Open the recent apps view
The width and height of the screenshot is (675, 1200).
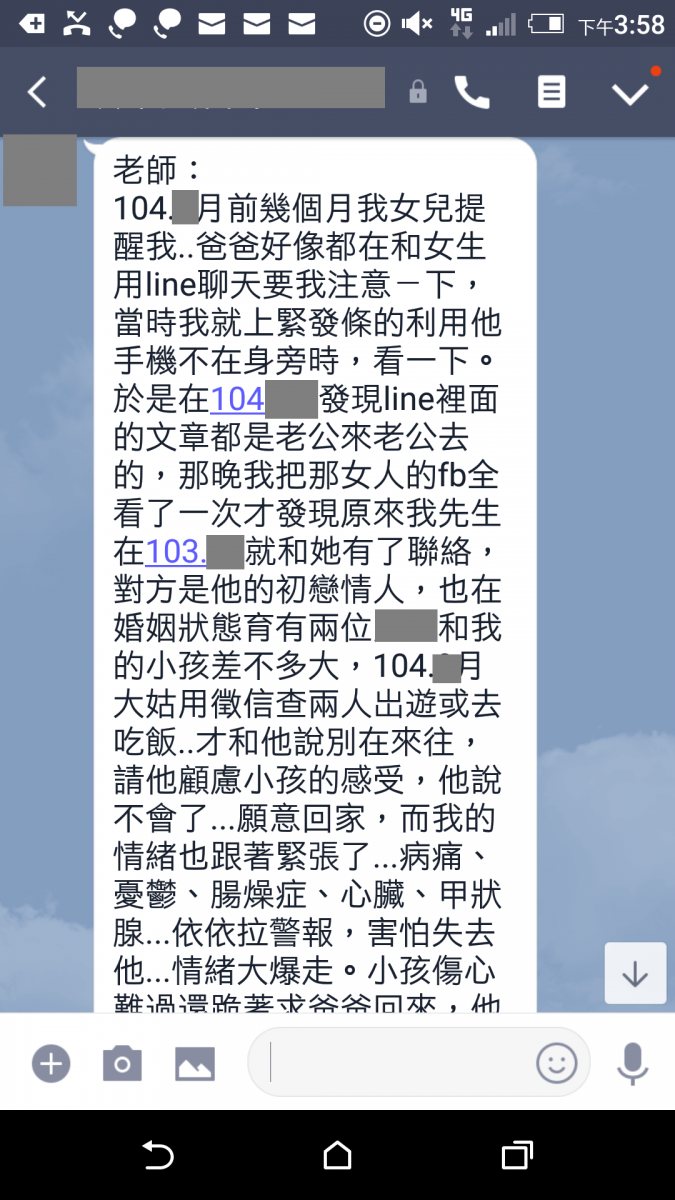[x=516, y=1156]
